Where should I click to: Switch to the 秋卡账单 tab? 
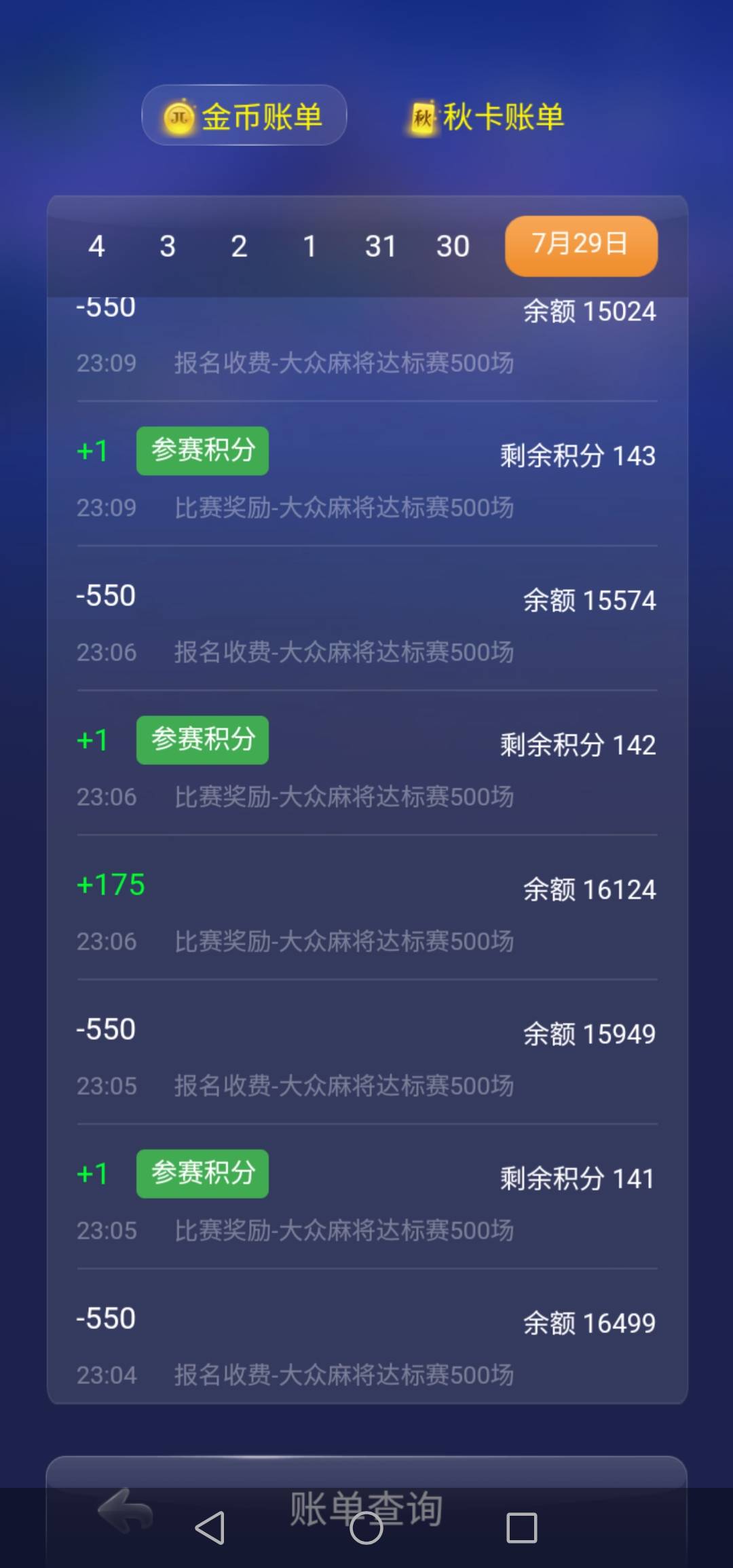483,115
